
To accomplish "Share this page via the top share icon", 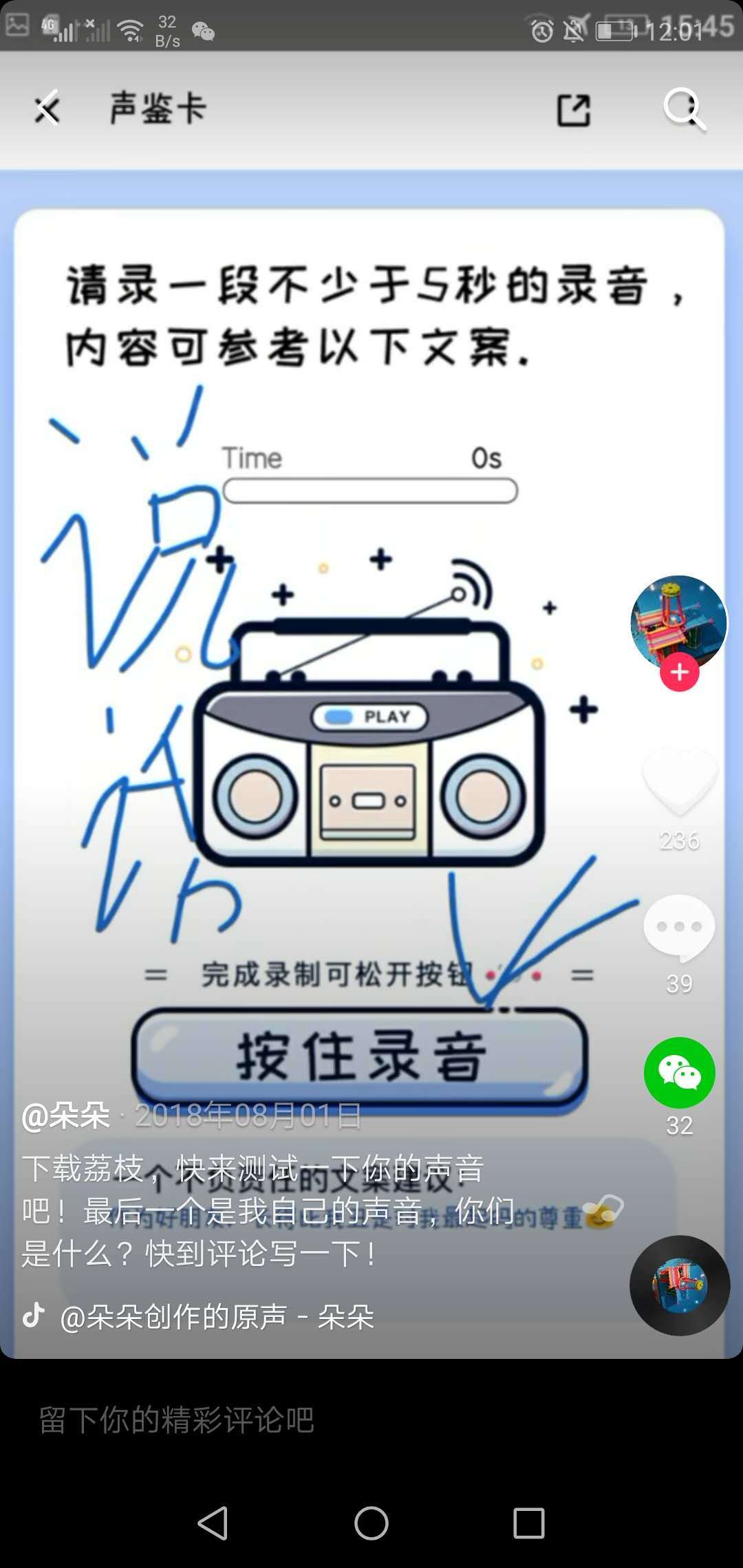I will [573, 110].
